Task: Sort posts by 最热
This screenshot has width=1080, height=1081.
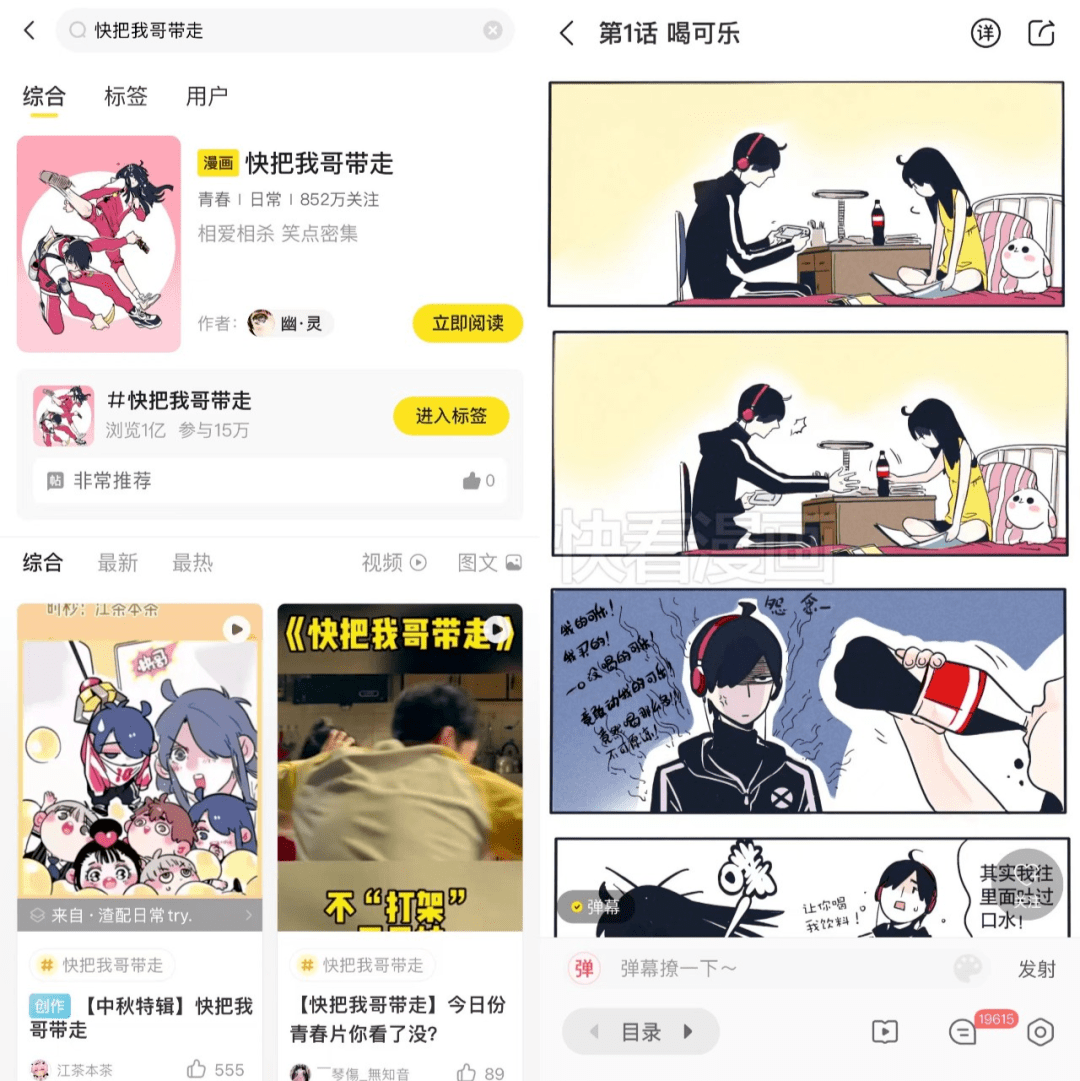Action: click(192, 563)
